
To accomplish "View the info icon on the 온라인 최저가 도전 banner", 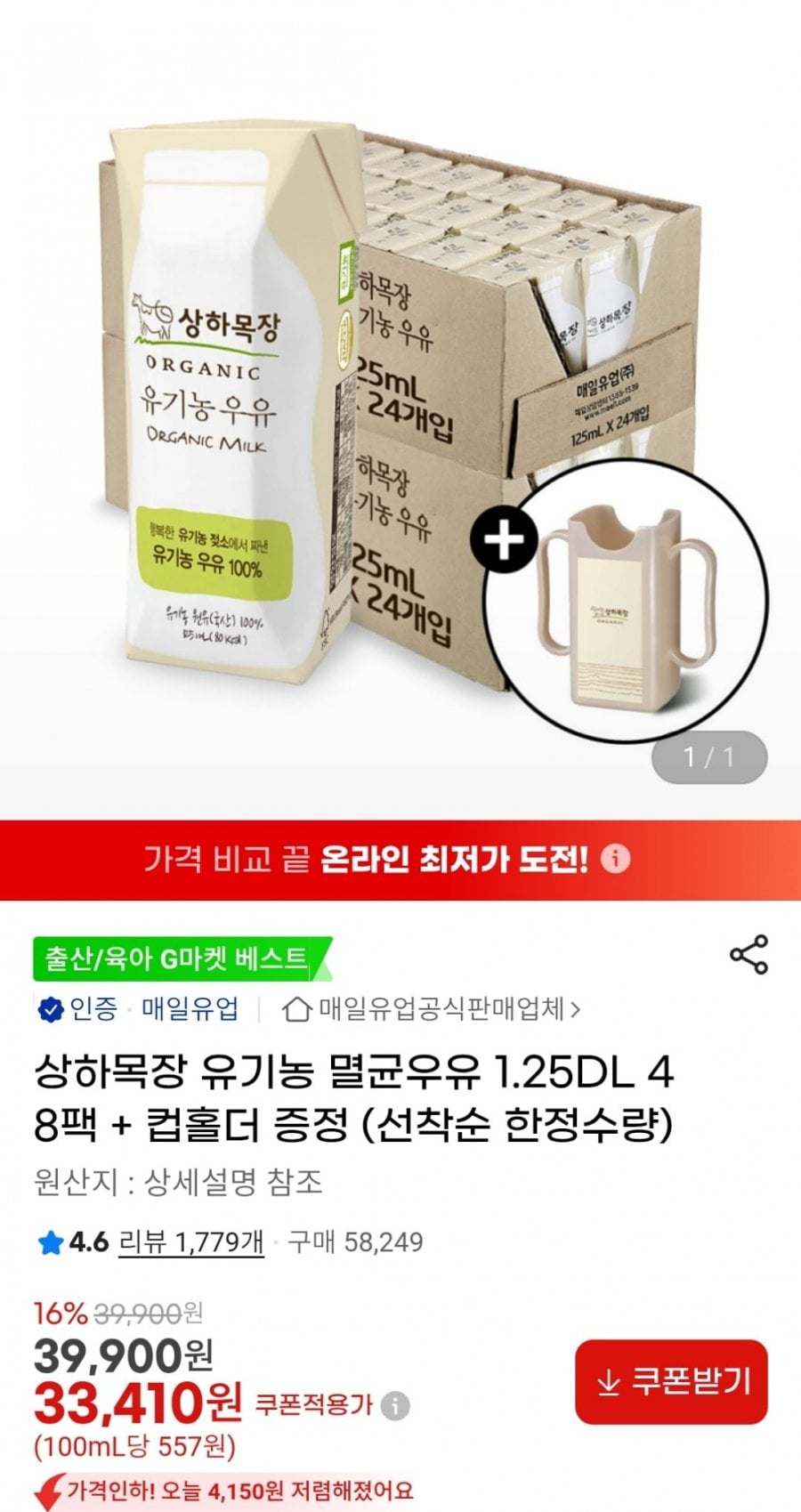I will 615,859.
